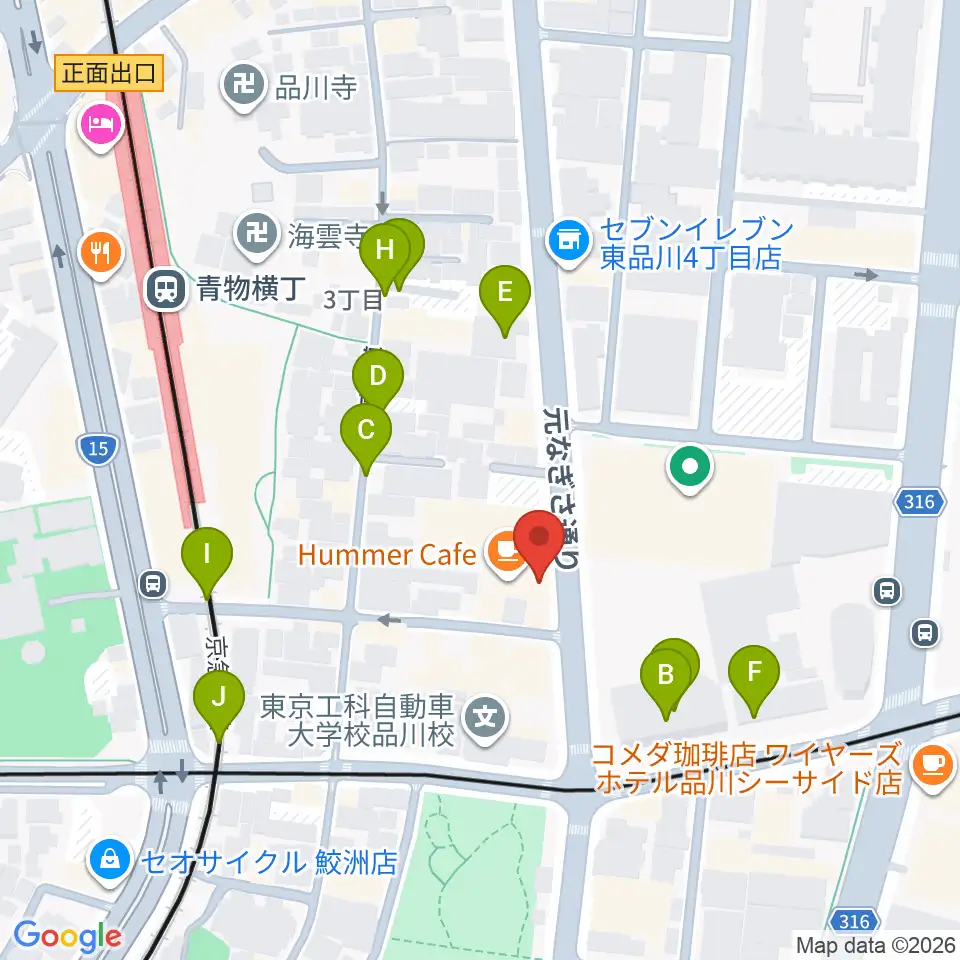Tap the green circle place marker
Viewport: 960px width, 960px height.
tap(690, 466)
